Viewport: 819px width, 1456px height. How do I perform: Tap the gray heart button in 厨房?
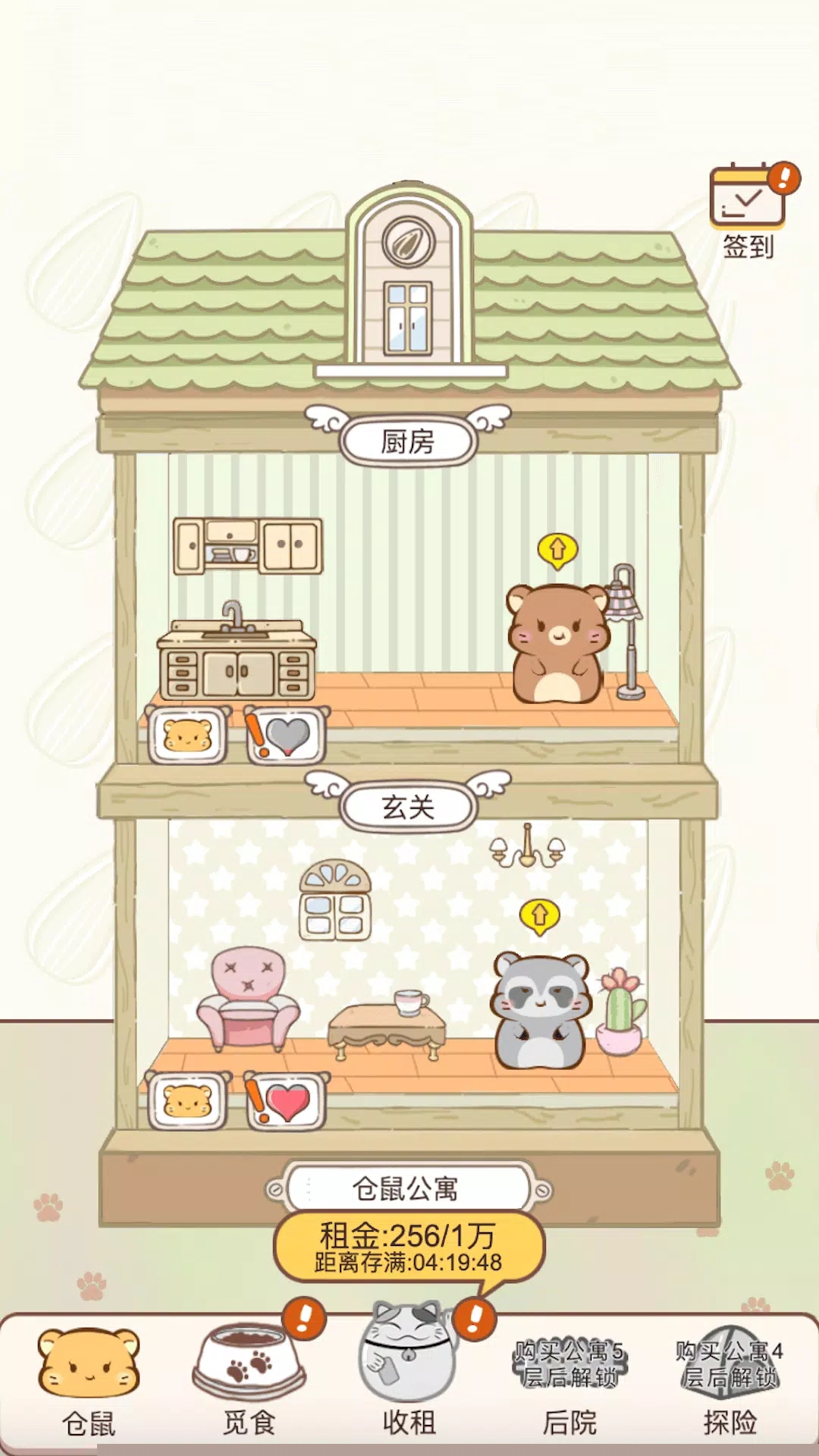287,736
